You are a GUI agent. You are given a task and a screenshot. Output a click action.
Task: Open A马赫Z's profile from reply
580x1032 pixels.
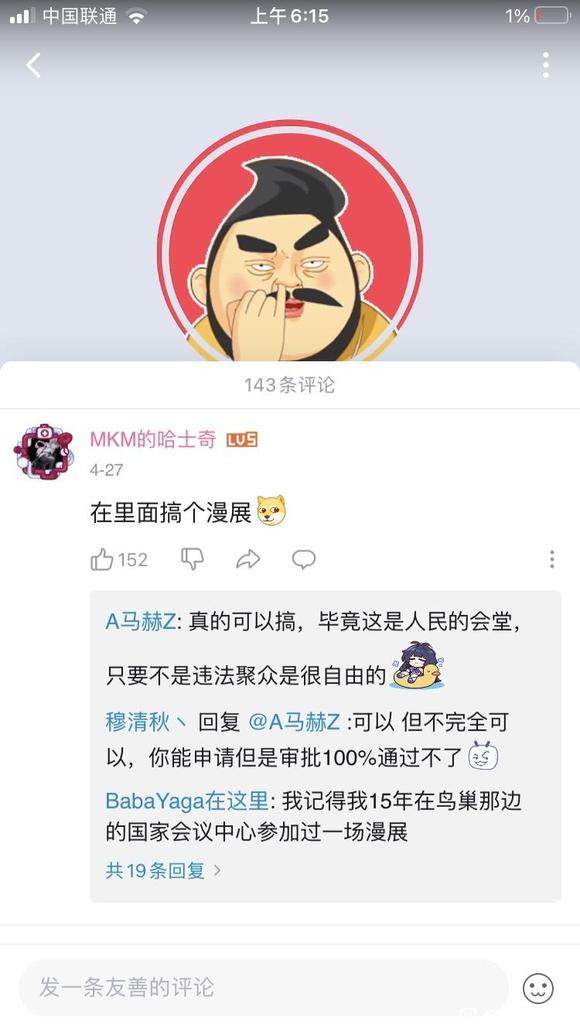pyautogui.click(x=141, y=621)
